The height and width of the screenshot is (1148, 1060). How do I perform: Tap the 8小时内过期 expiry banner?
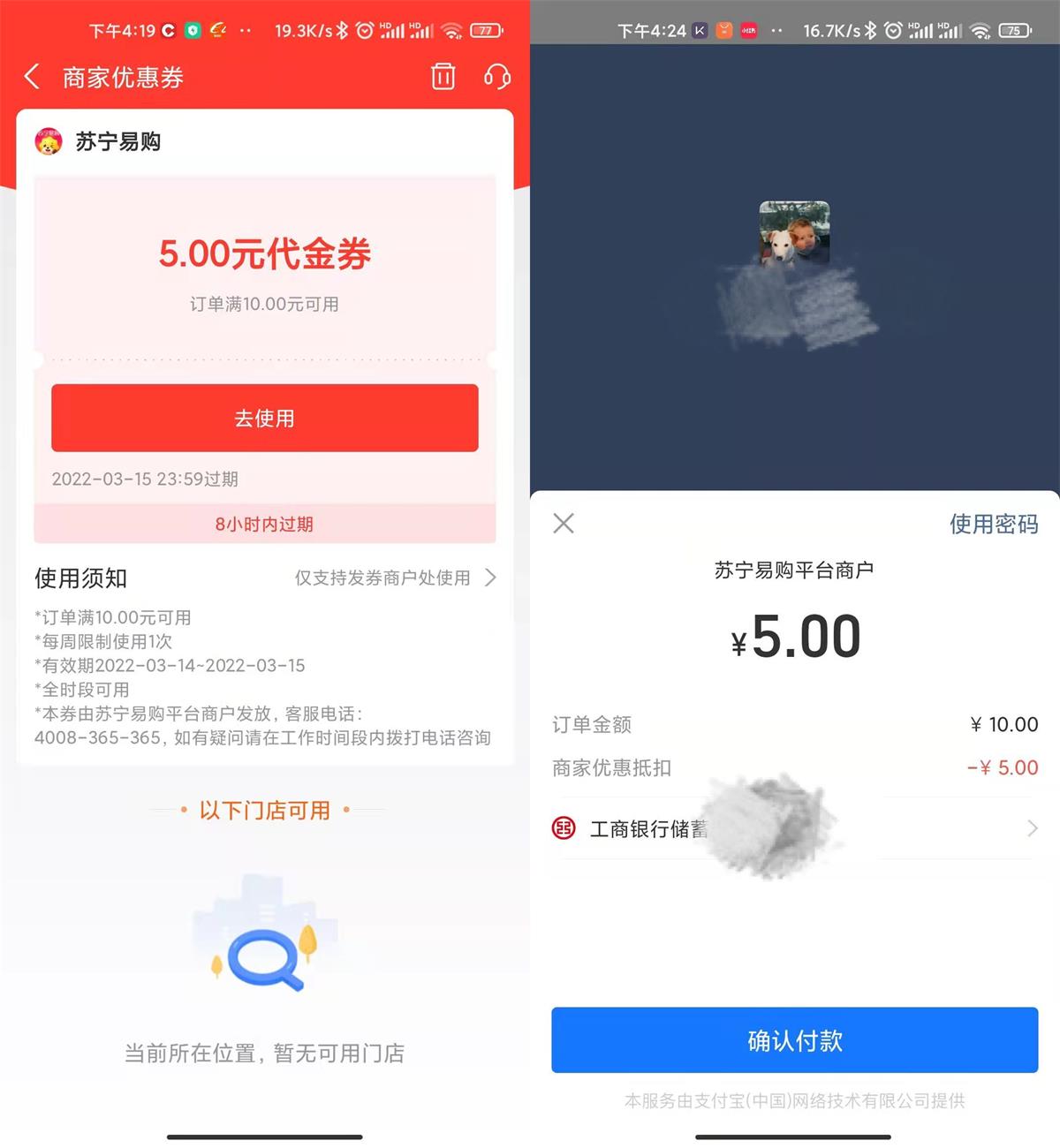coord(263,524)
